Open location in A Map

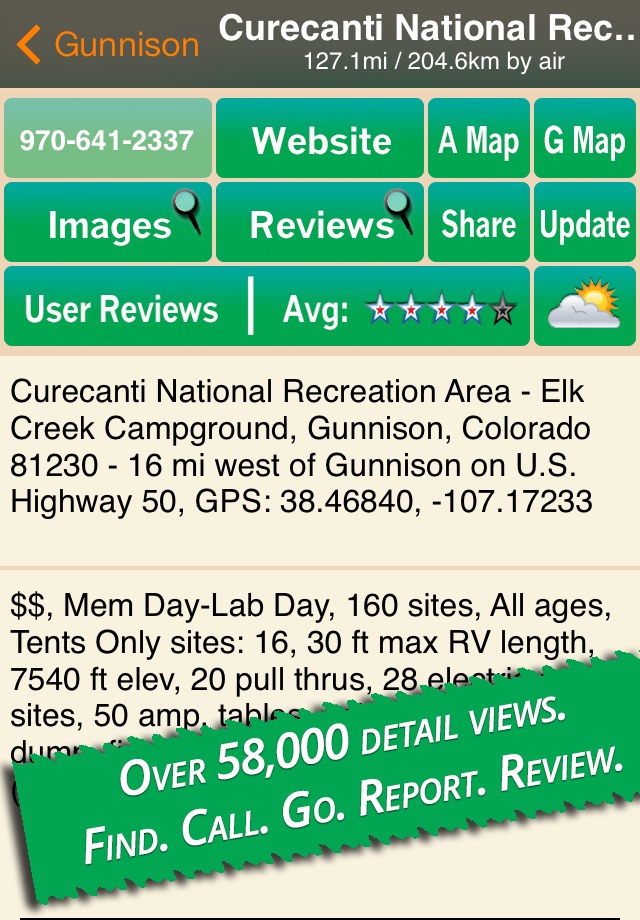point(478,139)
